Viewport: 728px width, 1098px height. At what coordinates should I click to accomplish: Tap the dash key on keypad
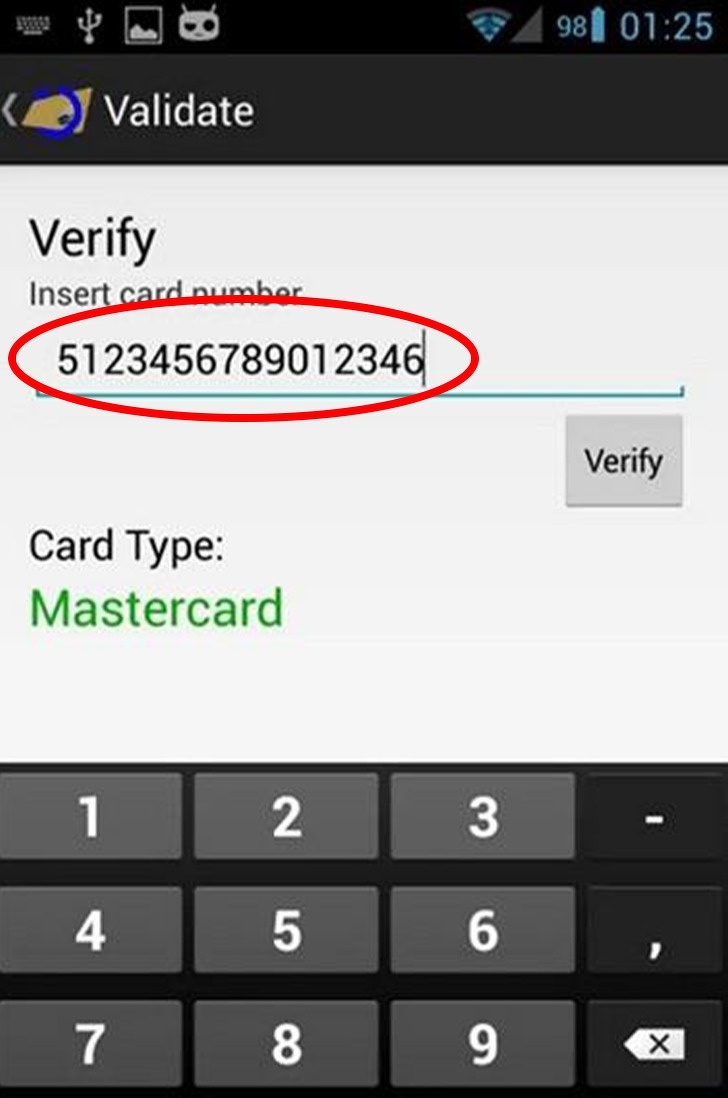(x=656, y=816)
